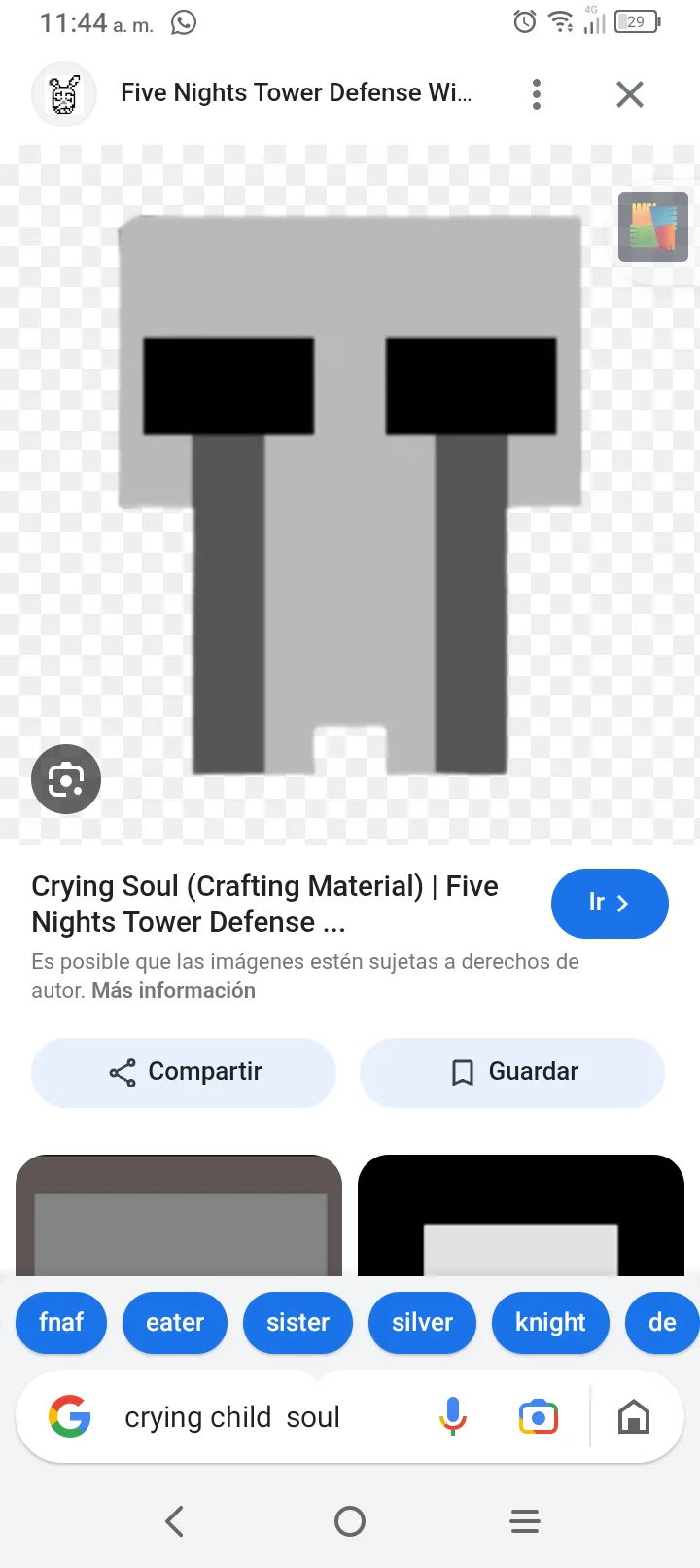Choose the sister suggestion chip
Image resolution: width=700 pixels, height=1568 pixels.
point(297,1322)
